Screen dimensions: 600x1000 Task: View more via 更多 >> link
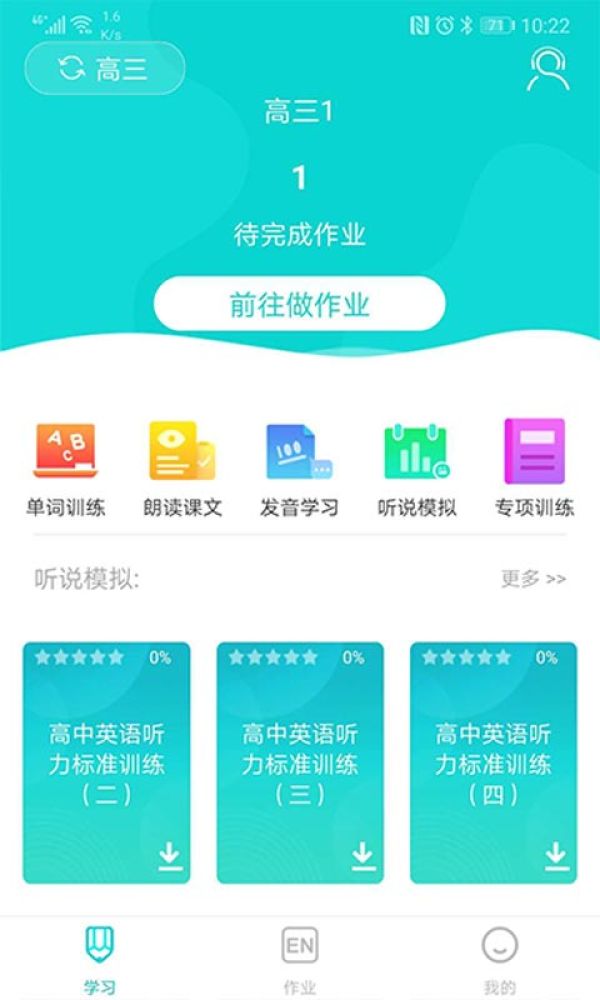(533, 578)
